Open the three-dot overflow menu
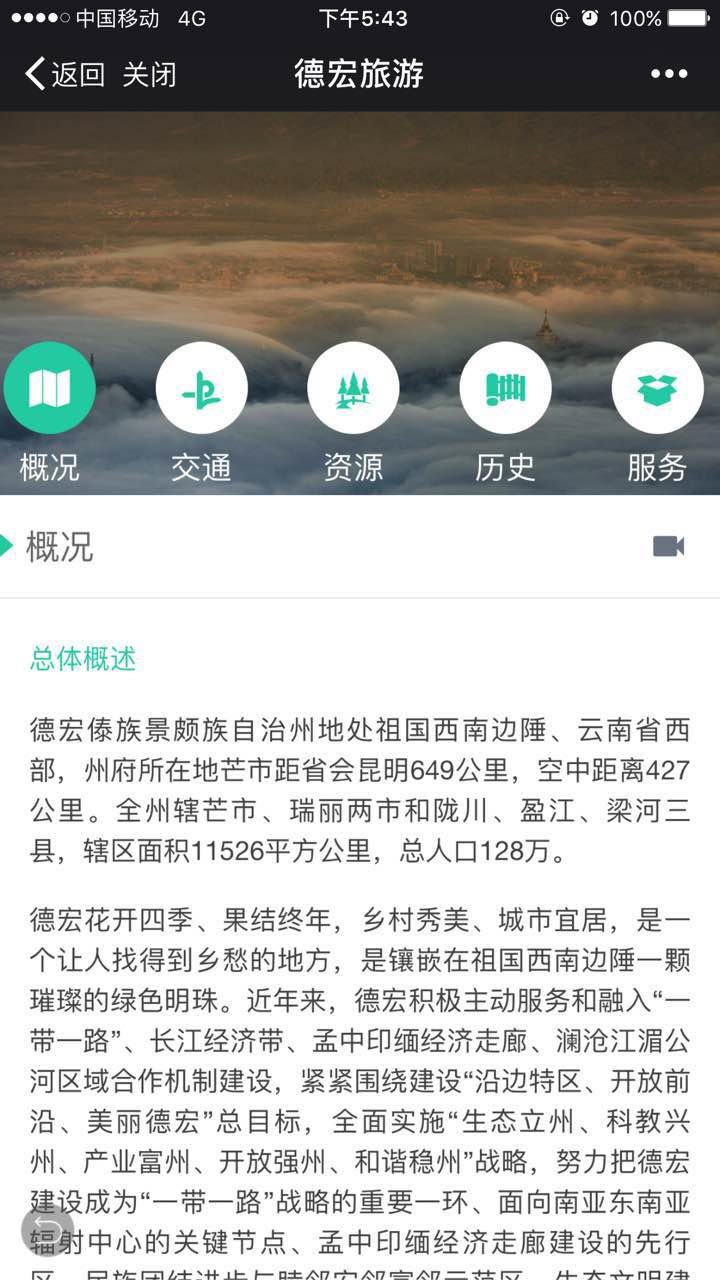Image resolution: width=720 pixels, height=1280 pixels. pos(668,74)
